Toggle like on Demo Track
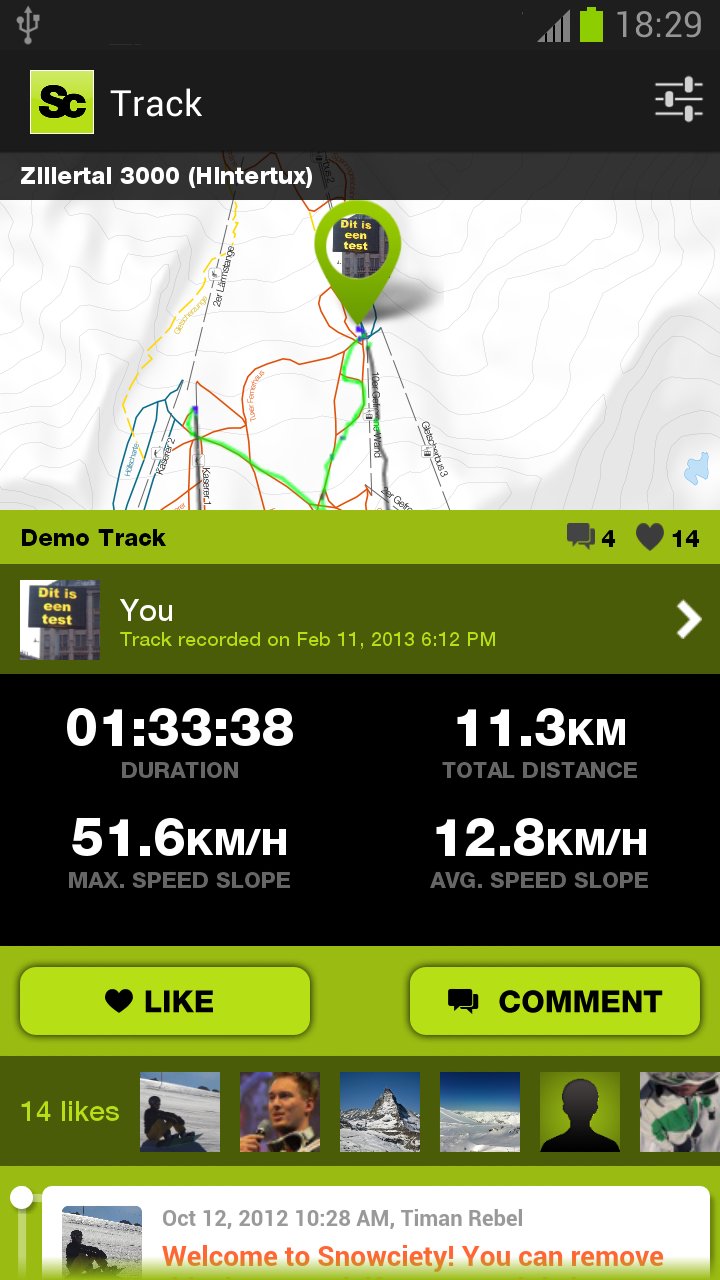Viewport: 720px width, 1280px height. [x=164, y=1000]
